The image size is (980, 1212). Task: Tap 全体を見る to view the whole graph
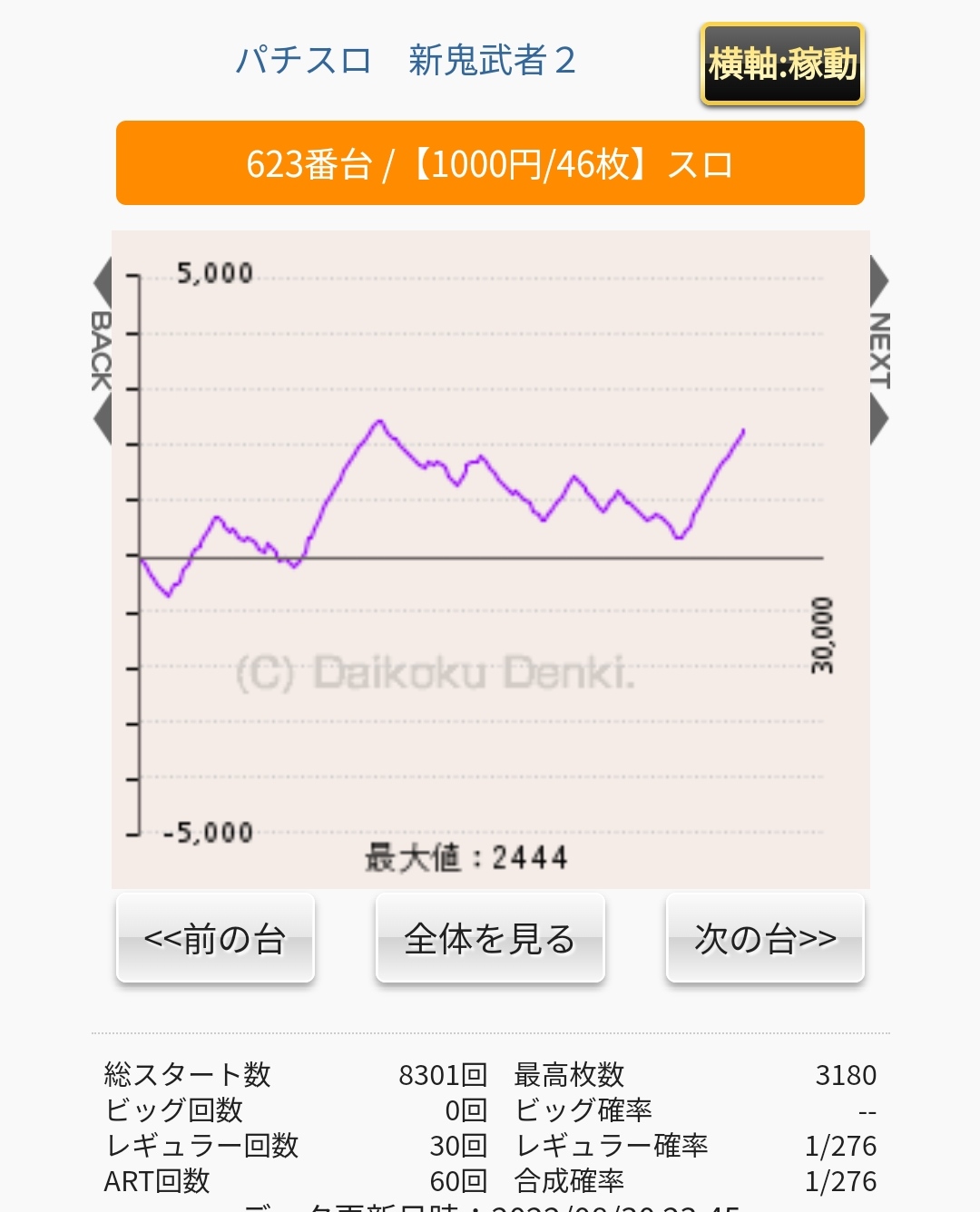pyautogui.click(x=490, y=939)
